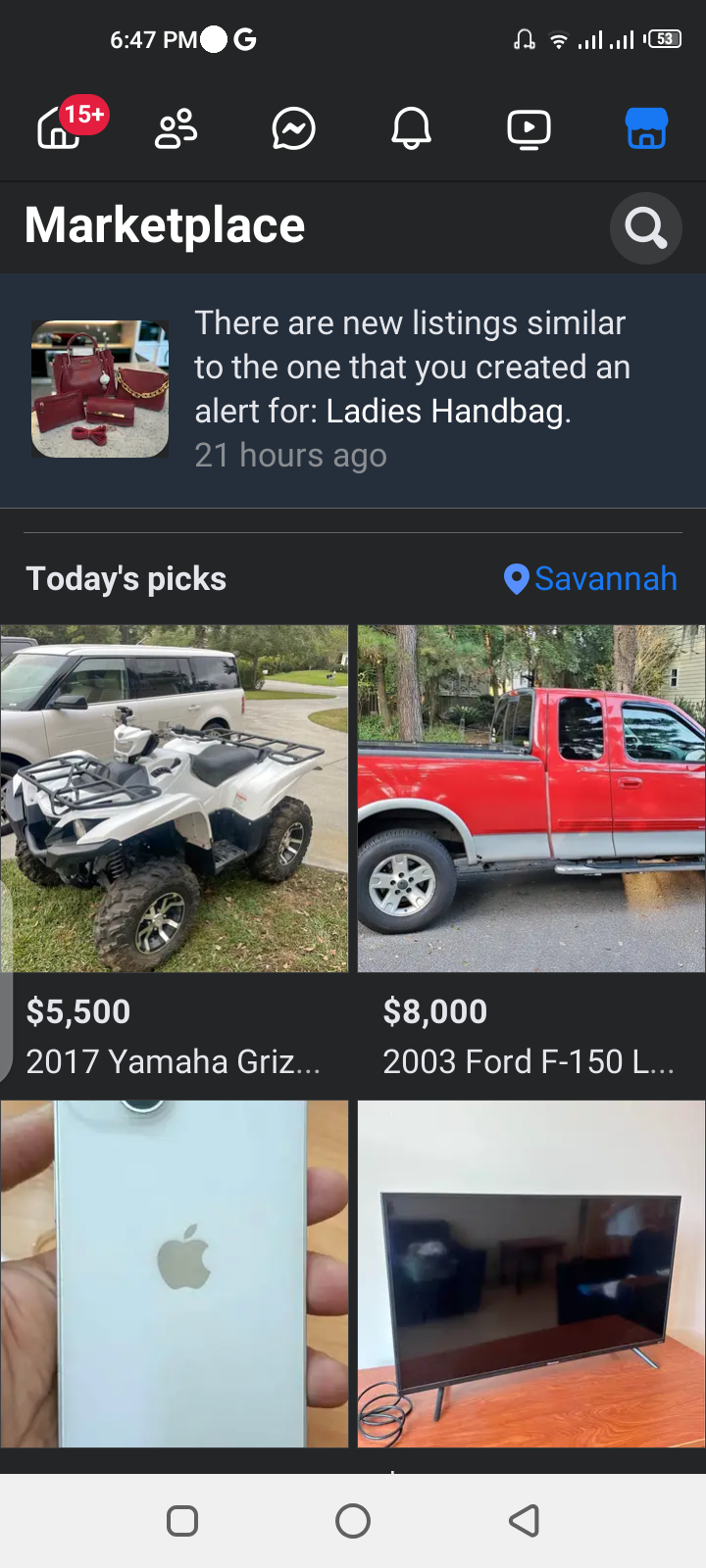The image size is (706, 1568).
Task: Search Marketplace with the magnifier icon
Action: click(x=645, y=228)
